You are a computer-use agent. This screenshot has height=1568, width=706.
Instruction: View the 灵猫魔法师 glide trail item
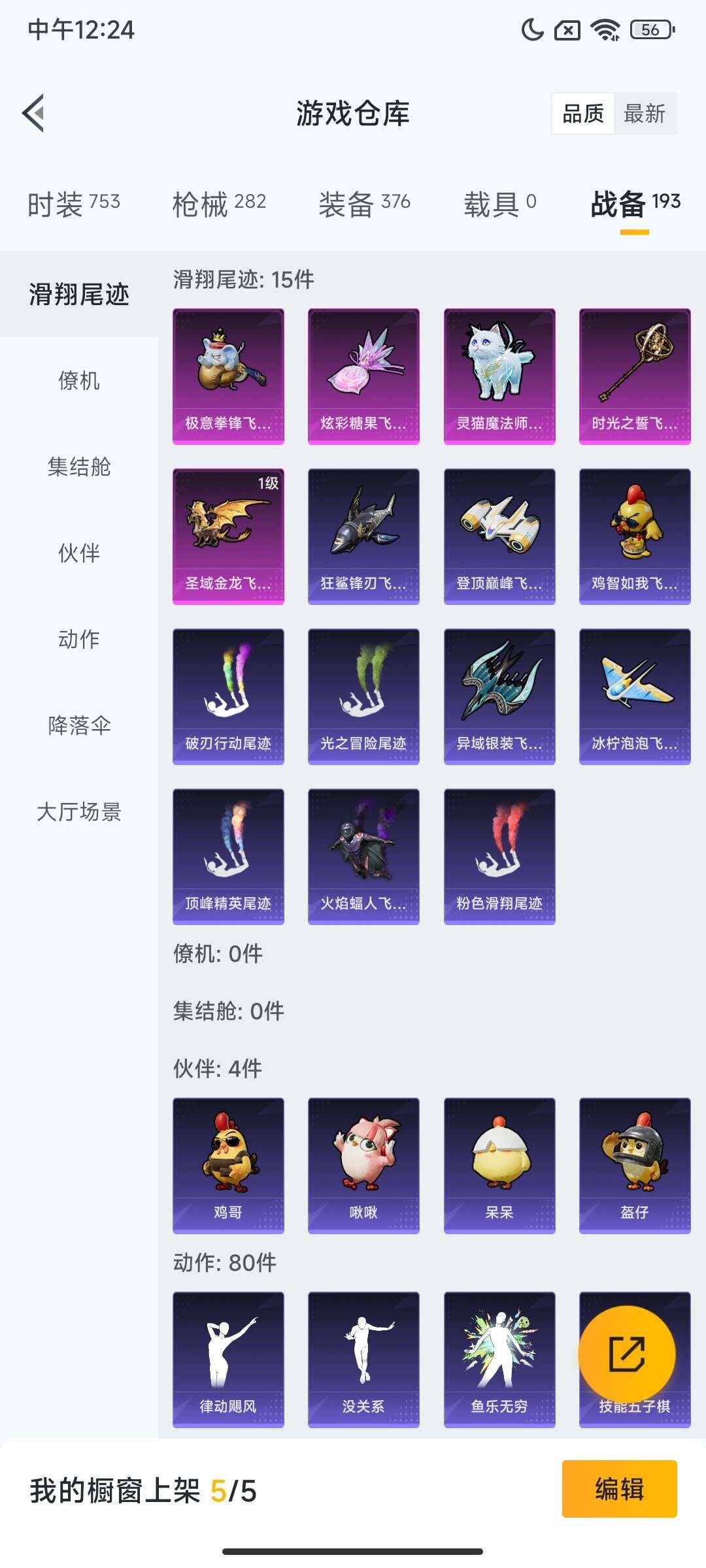[499, 376]
